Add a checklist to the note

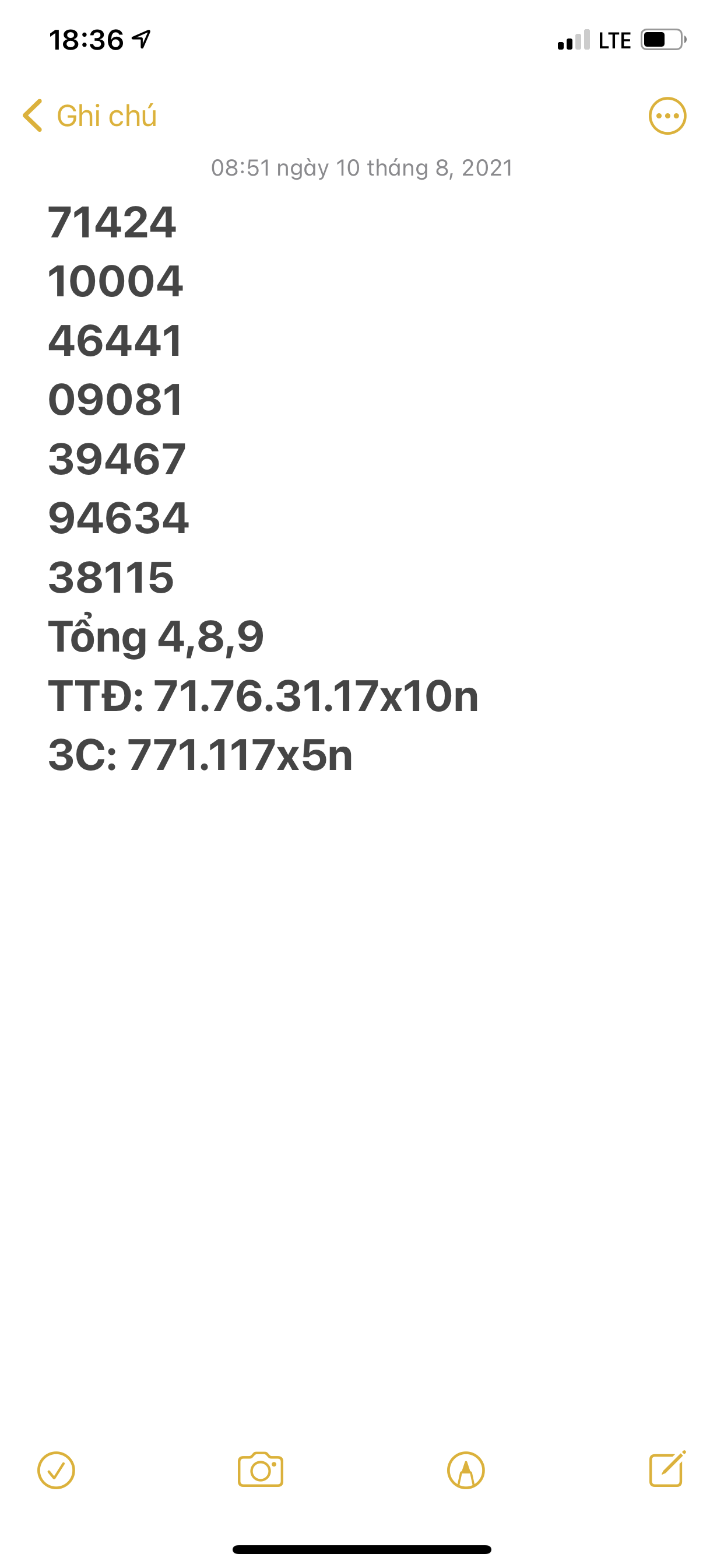tap(56, 1471)
